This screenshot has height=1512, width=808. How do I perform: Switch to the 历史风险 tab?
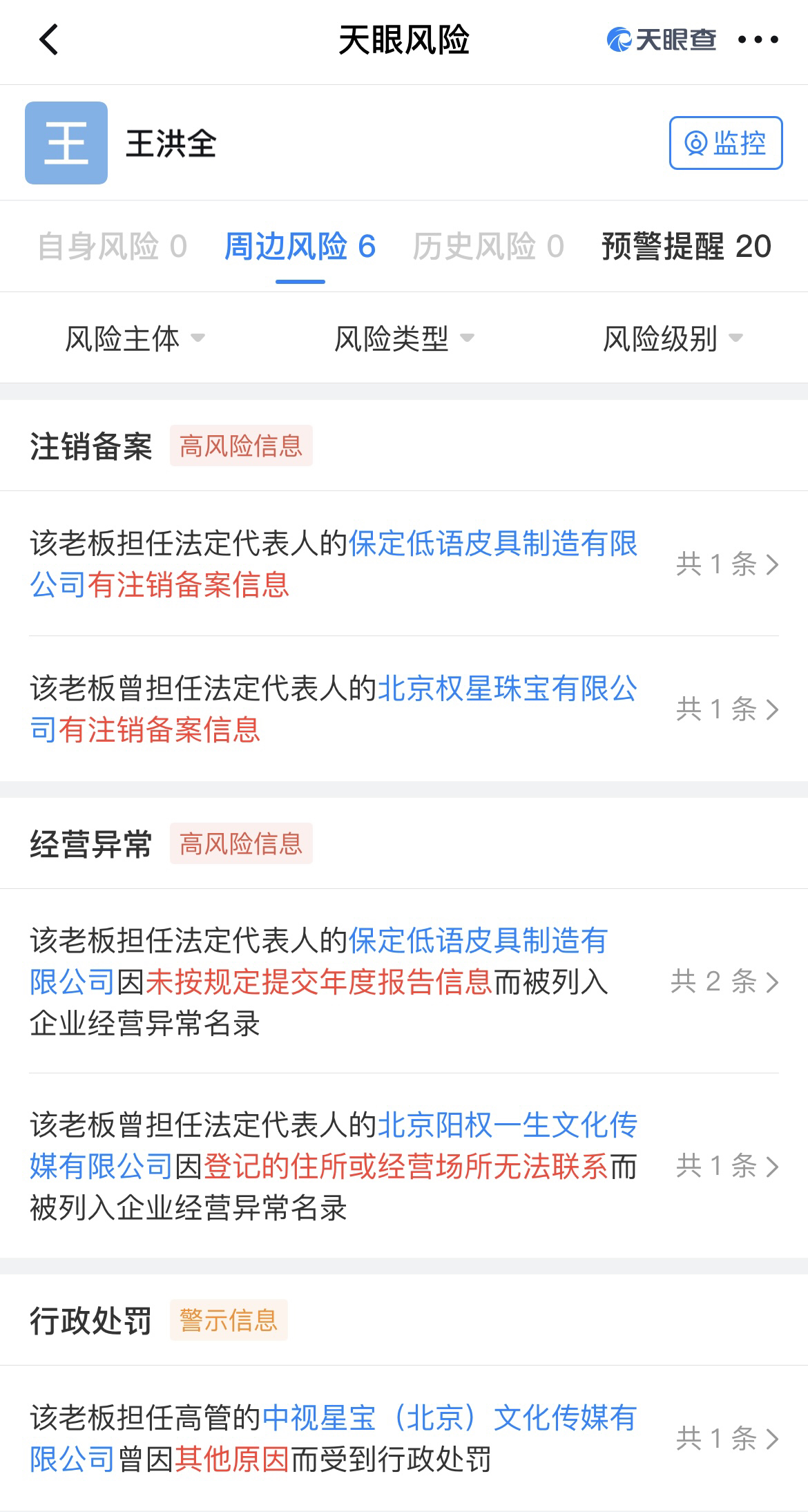488,247
